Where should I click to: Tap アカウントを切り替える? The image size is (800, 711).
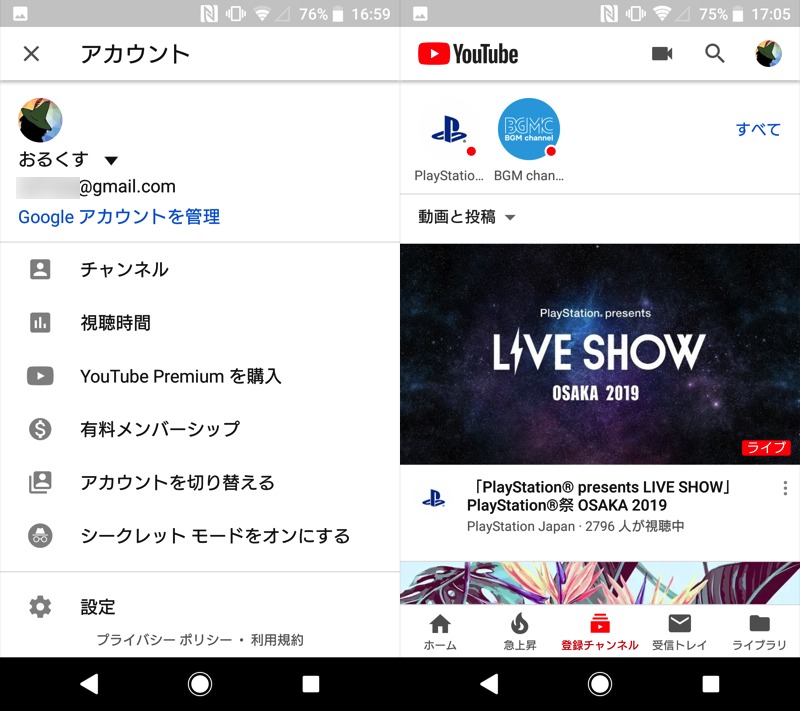[x=177, y=482]
